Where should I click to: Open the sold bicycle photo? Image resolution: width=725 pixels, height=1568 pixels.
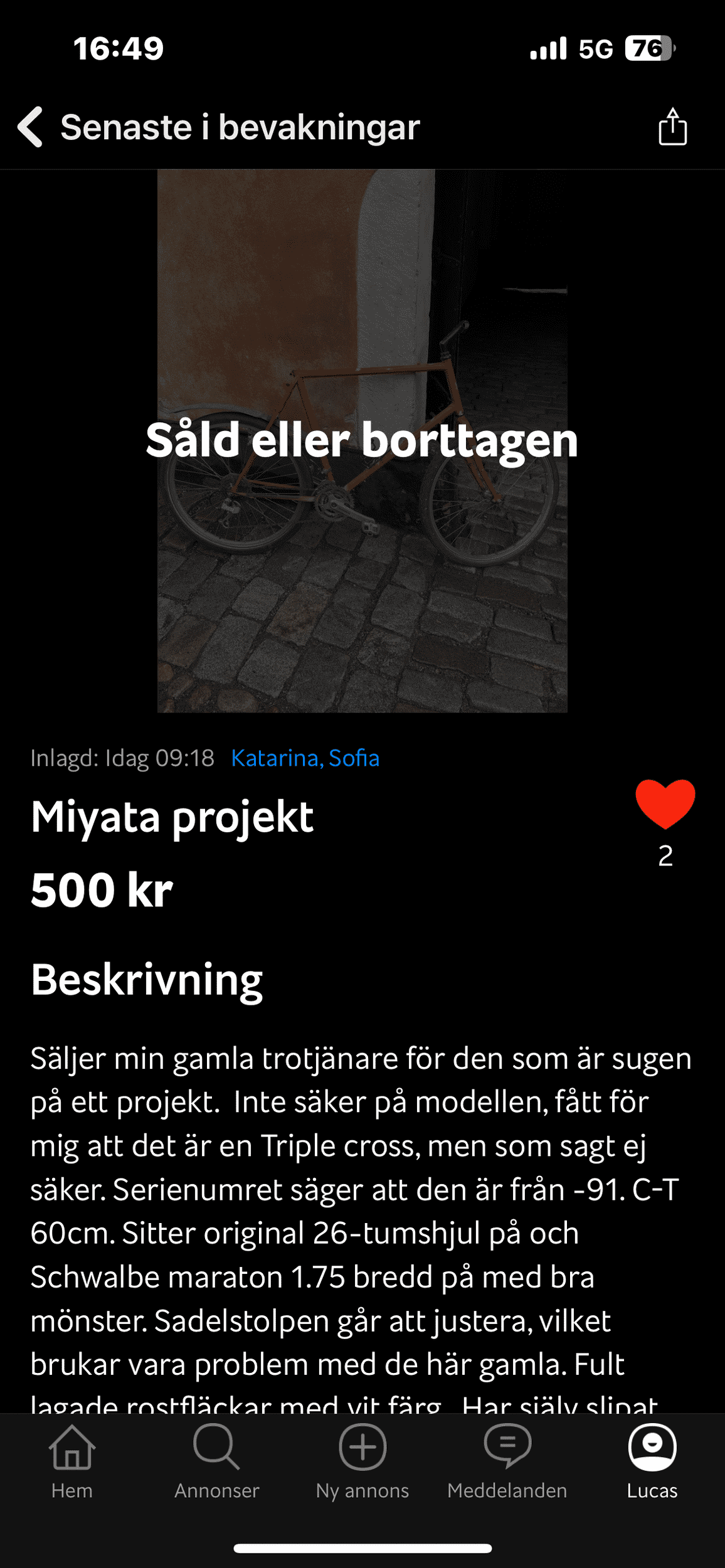tap(362, 440)
